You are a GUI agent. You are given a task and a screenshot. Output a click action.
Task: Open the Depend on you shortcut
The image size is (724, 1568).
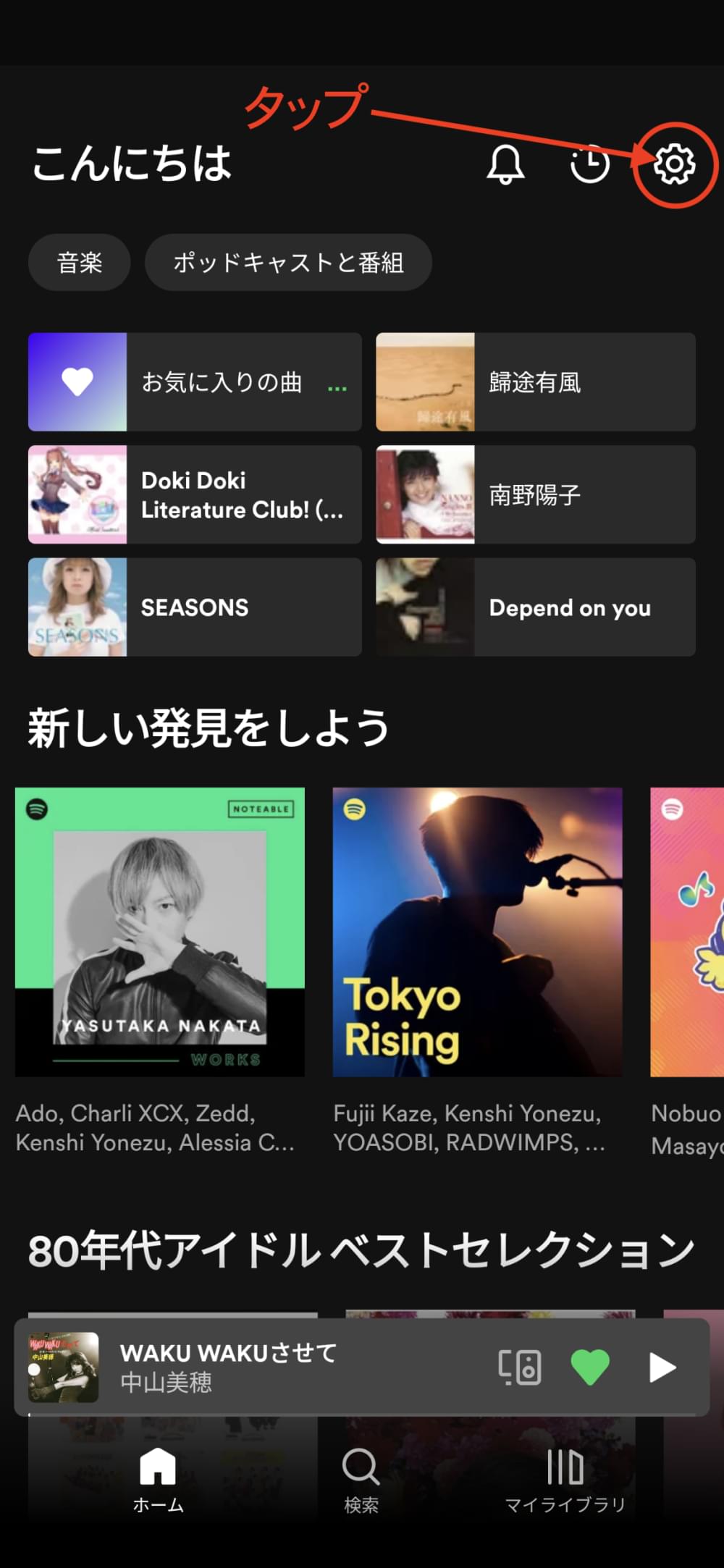point(536,607)
